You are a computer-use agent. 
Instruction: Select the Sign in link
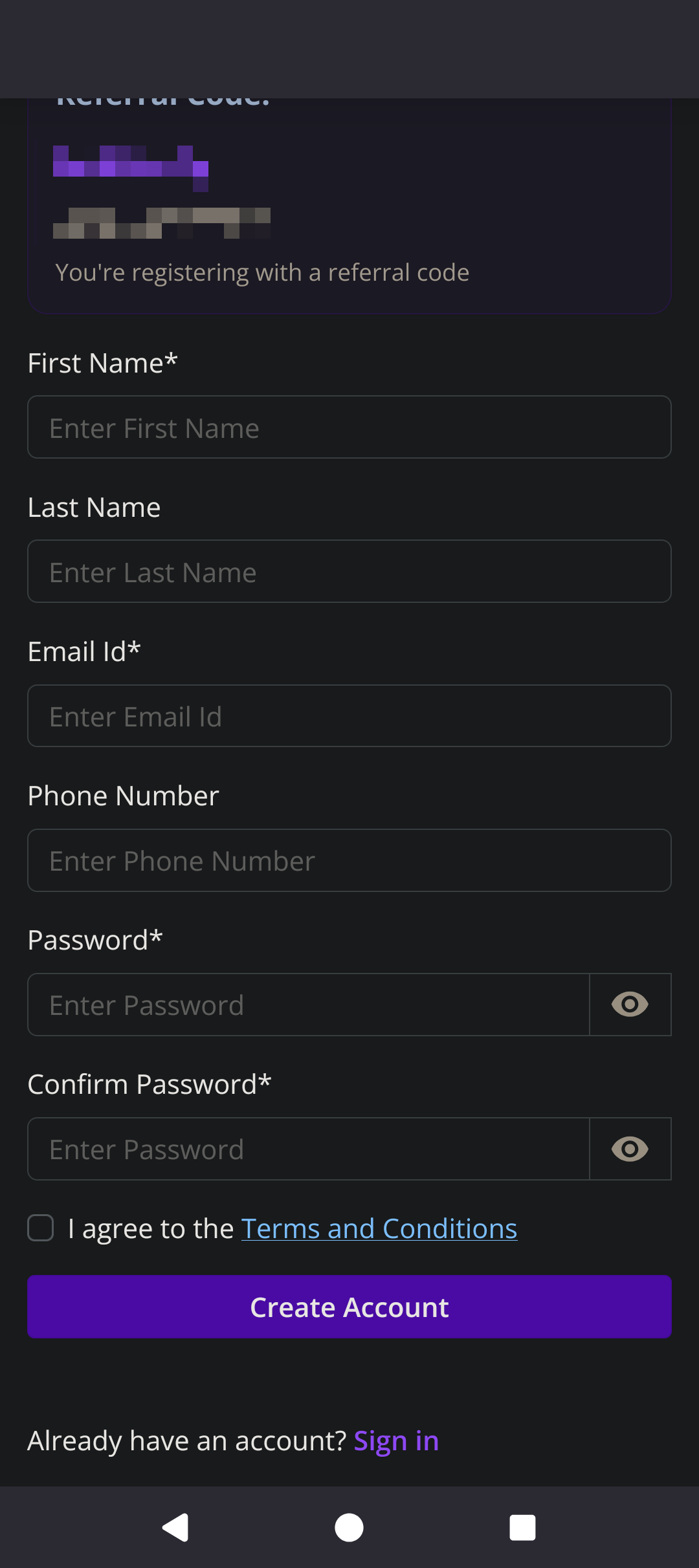point(395,1441)
